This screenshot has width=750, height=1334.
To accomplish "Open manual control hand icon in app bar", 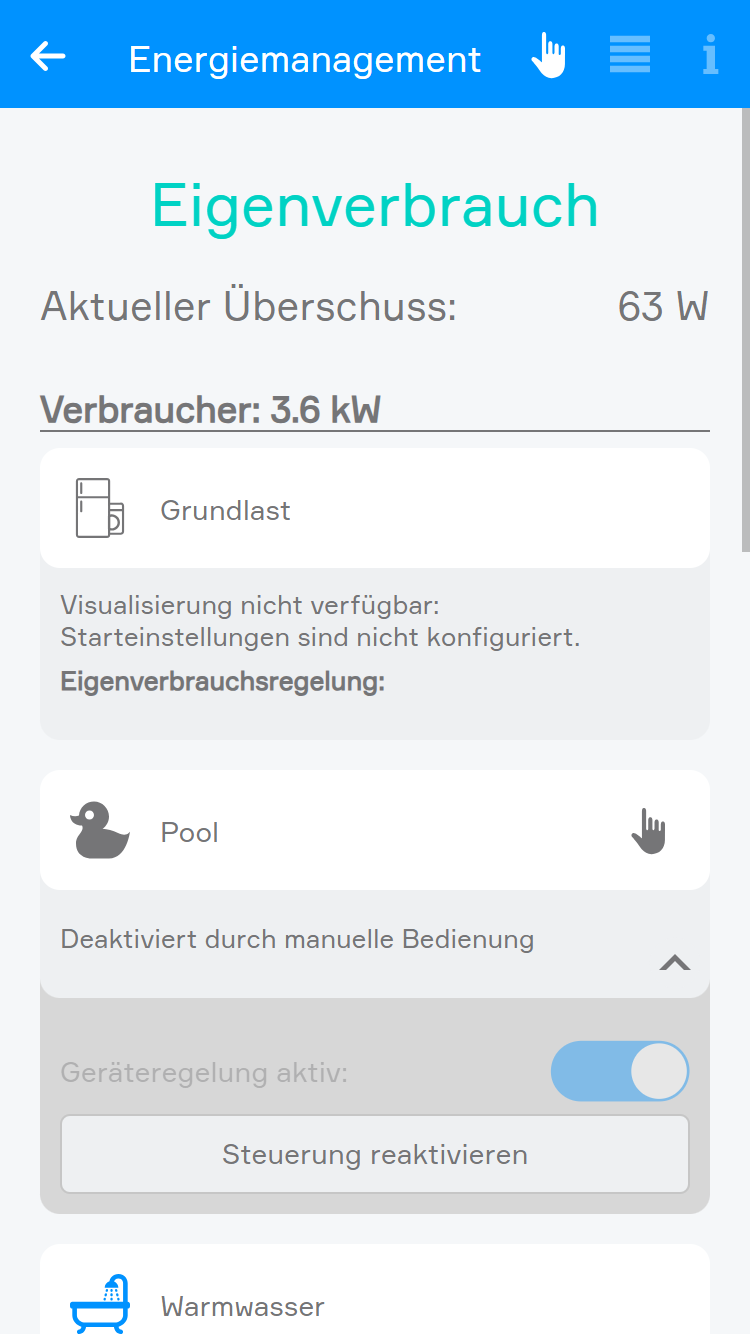I will (x=548, y=55).
